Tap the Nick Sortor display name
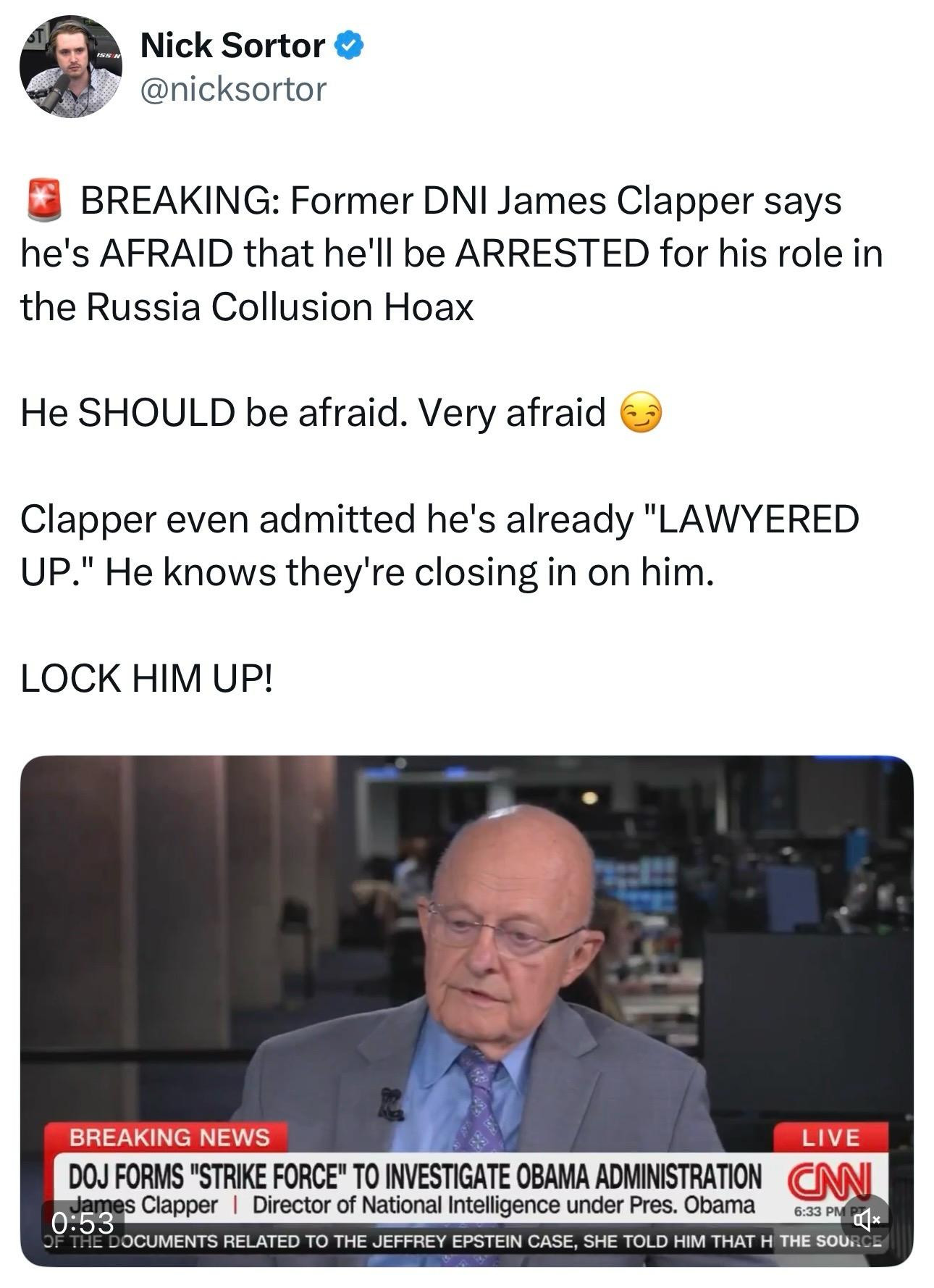This screenshot has height=1288, width=934. tap(232, 46)
